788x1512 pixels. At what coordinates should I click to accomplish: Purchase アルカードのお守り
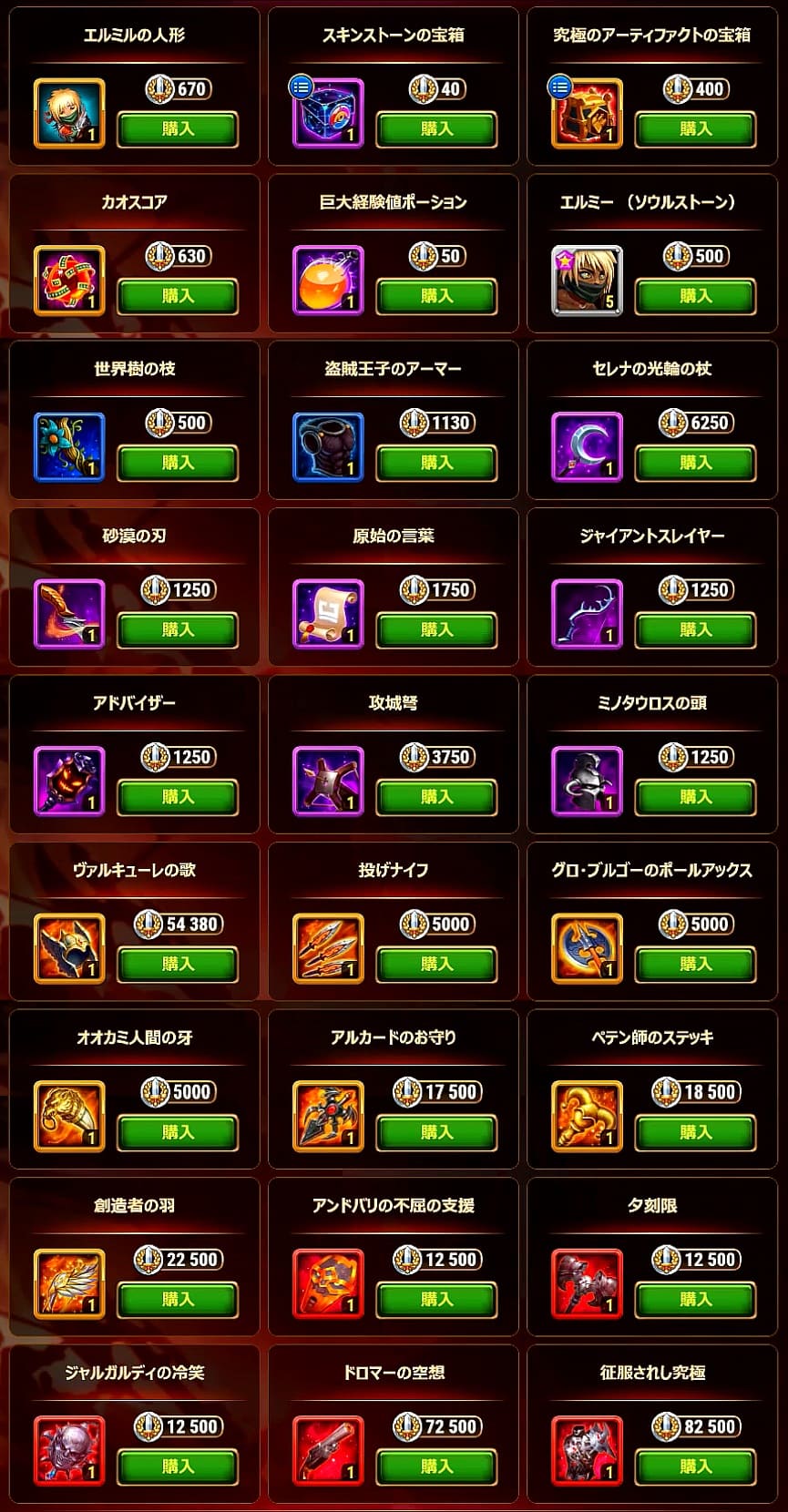click(x=436, y=1132)
